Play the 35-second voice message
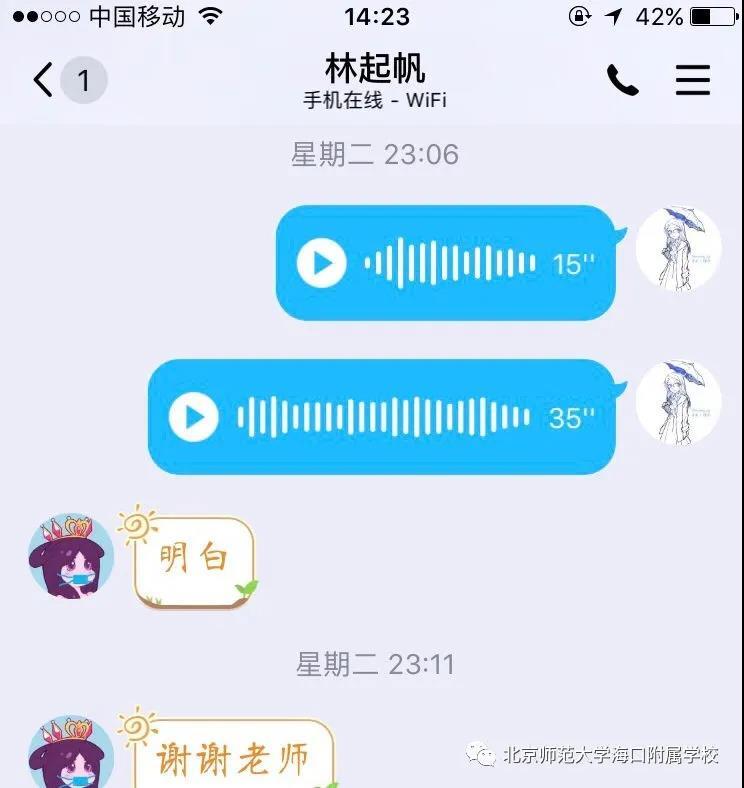 tap(194, 417)
